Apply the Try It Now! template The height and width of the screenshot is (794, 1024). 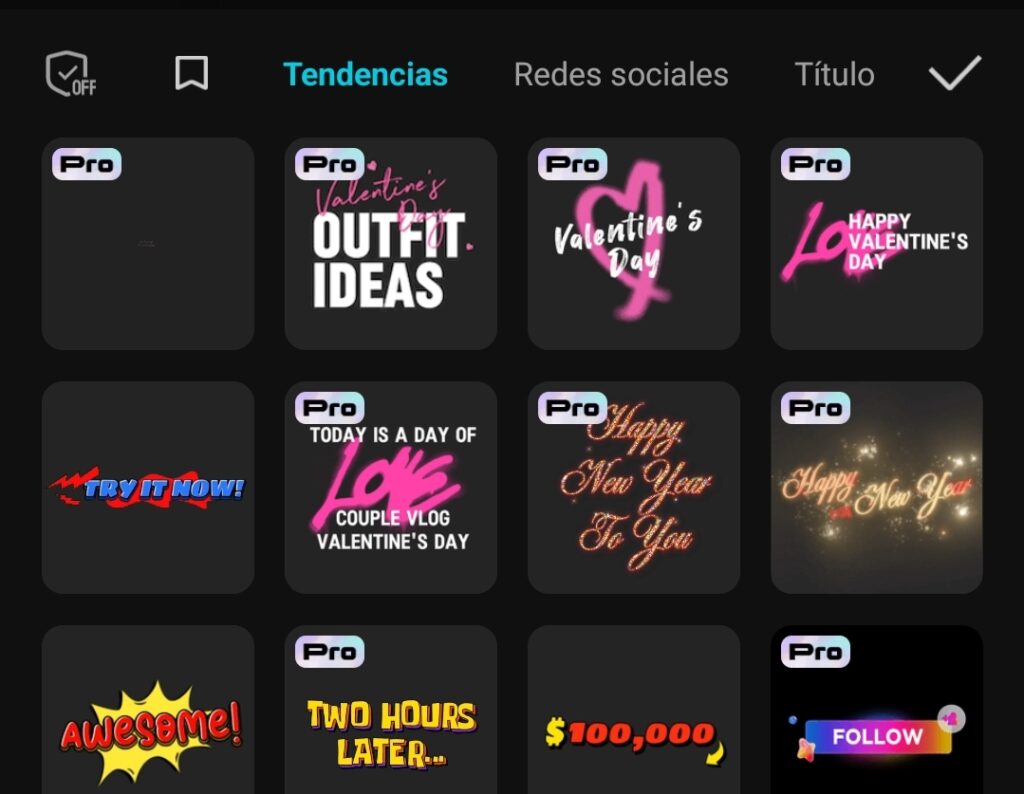148,488
